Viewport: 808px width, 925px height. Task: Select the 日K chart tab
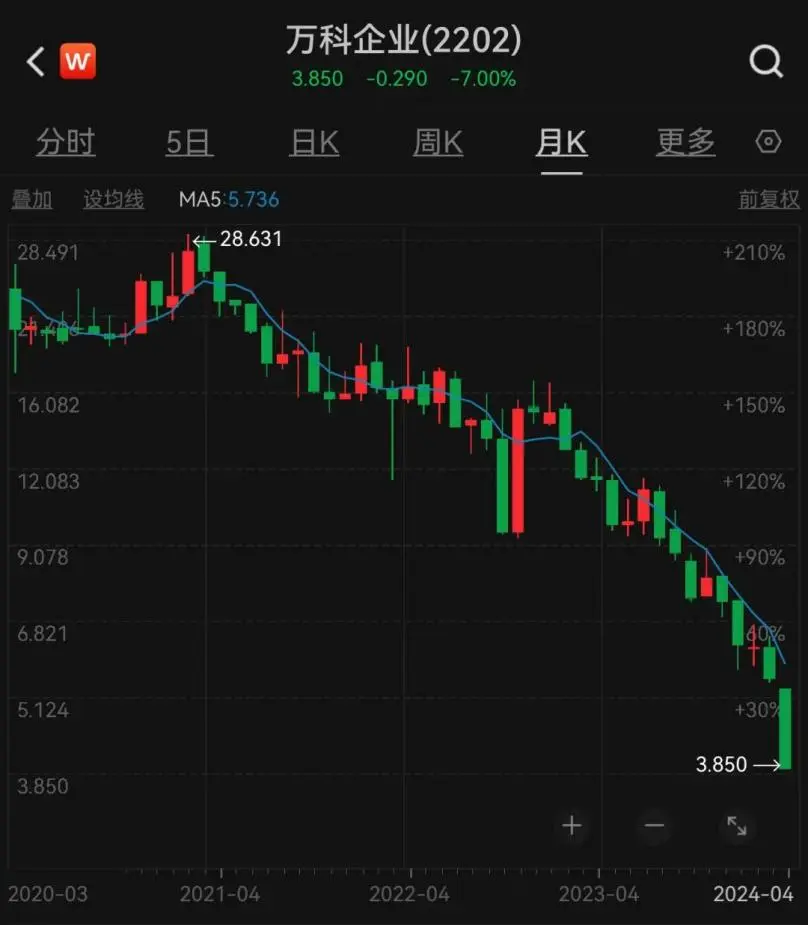click(x=314, y=143)
